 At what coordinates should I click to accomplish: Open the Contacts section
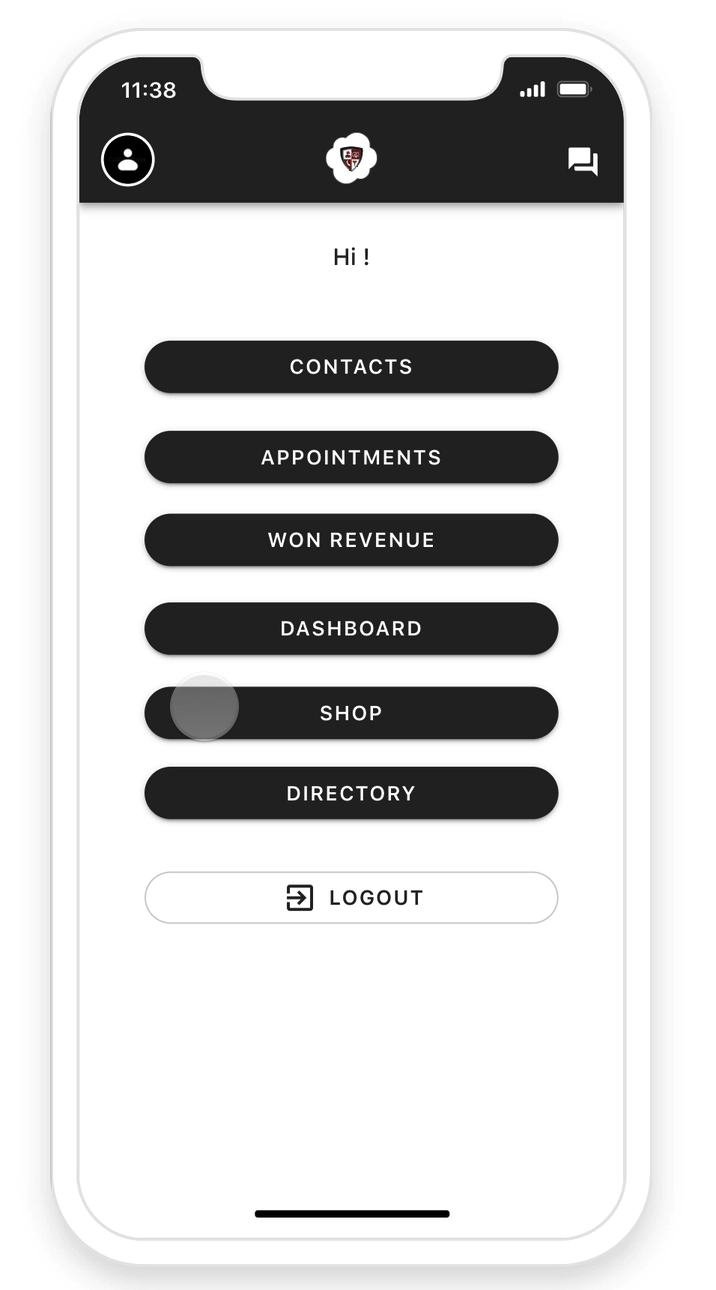pyautogui.click(x=351, y=367)
